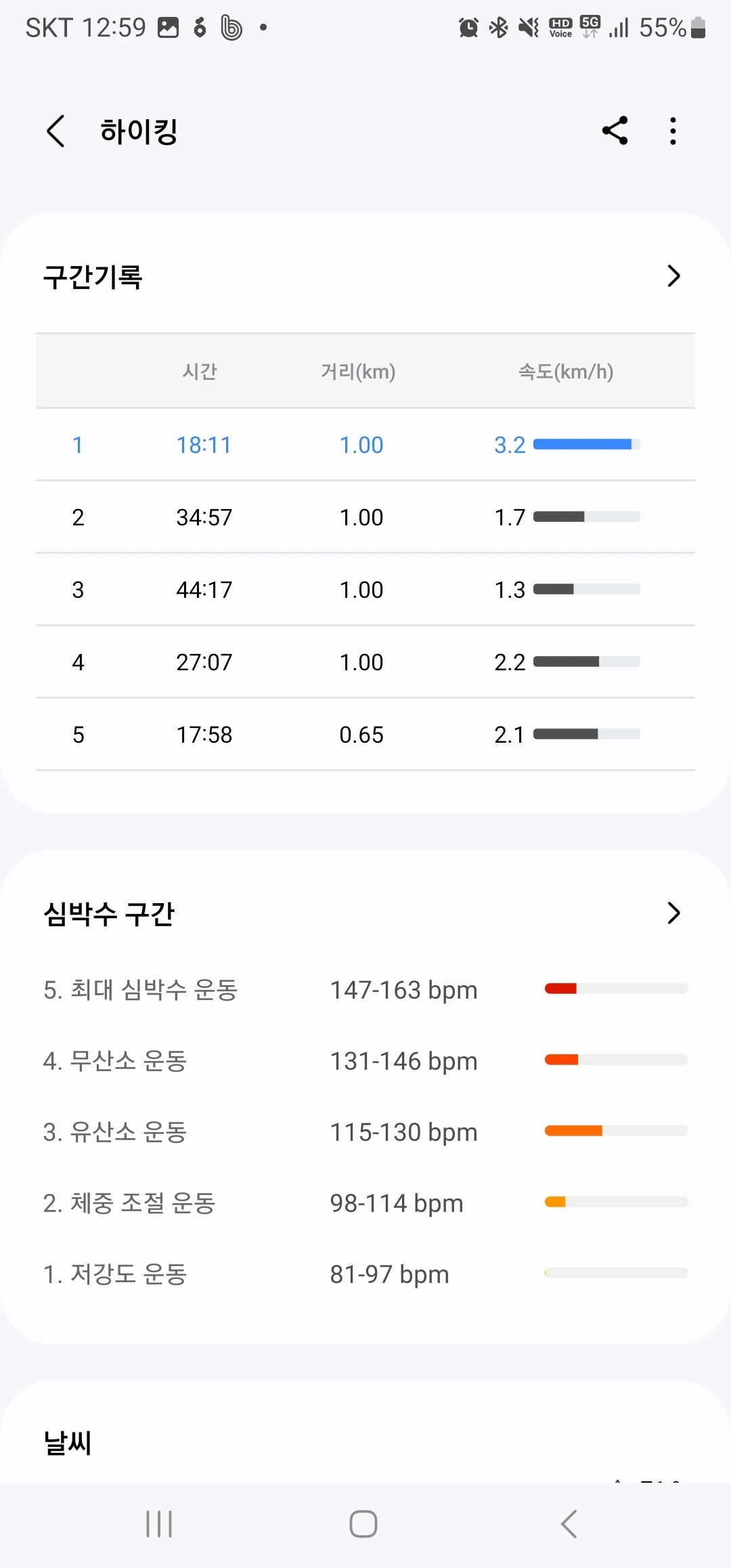Open 심박수 구간 details via its chevron

(673, 913)
